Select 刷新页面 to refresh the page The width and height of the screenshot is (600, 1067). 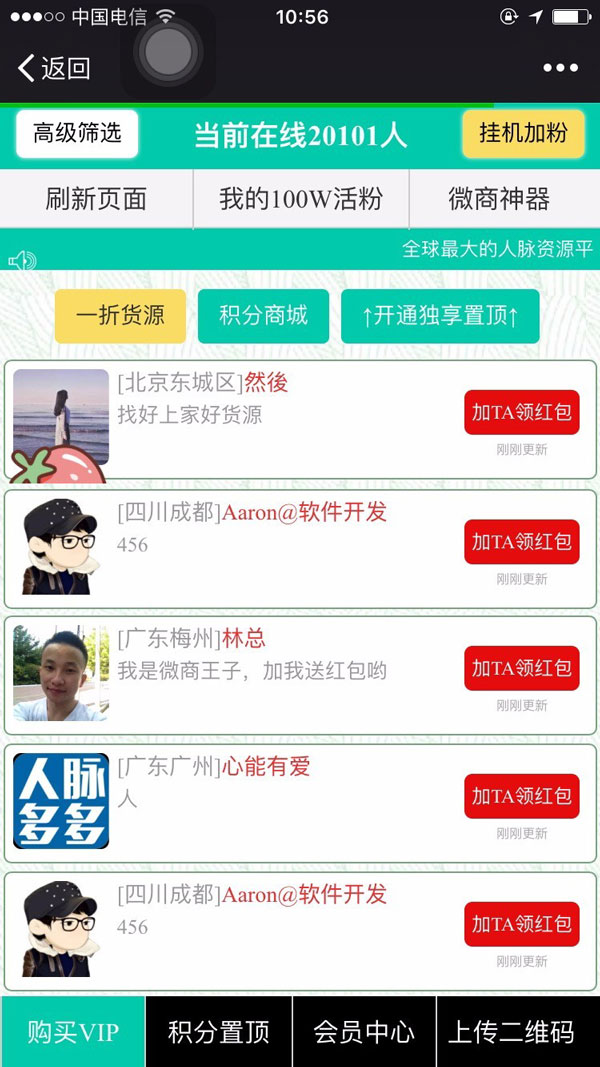pyautogui.click(x=96, y=199)
